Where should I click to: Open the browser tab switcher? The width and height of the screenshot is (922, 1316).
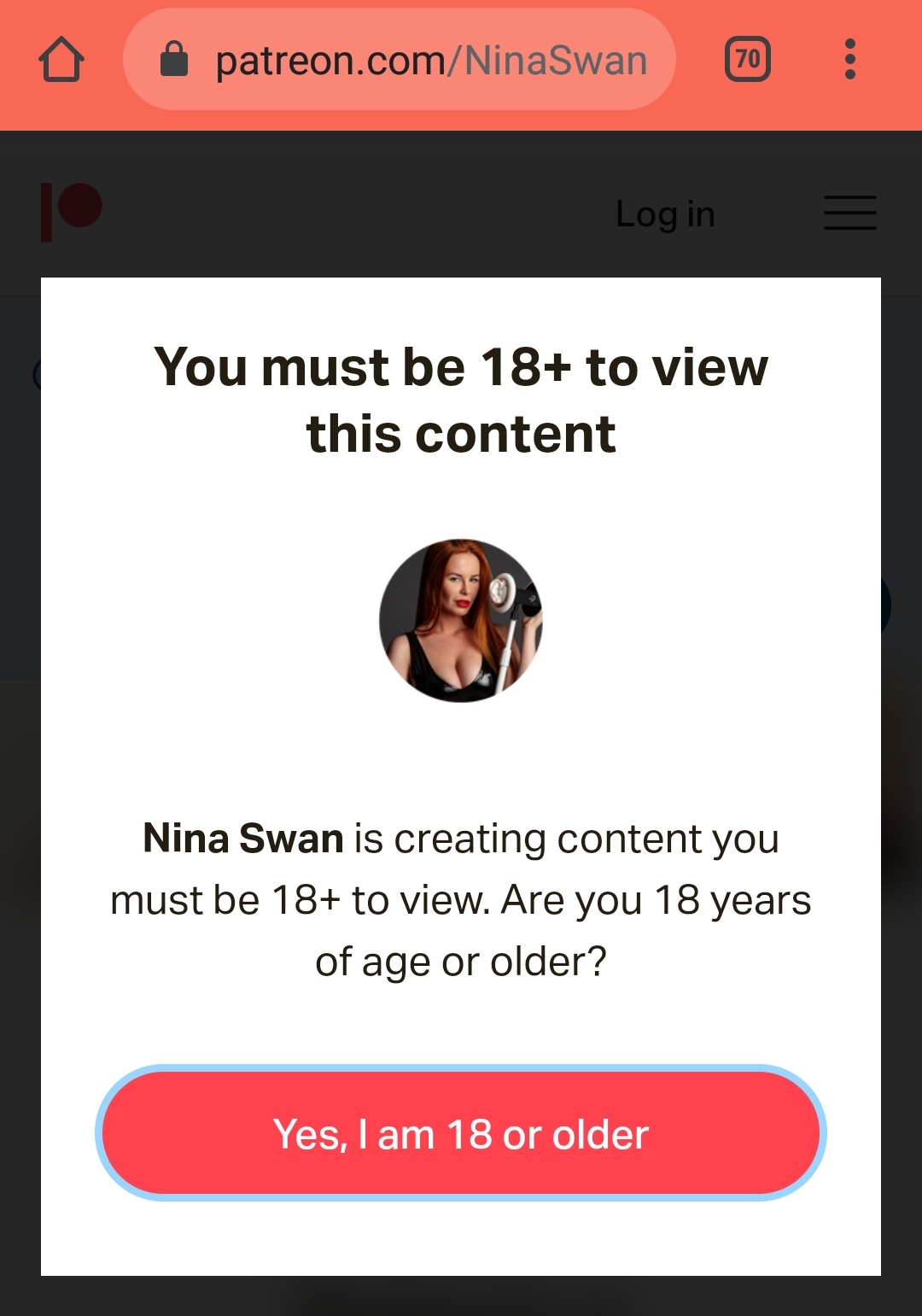click(x=748, y=60)
